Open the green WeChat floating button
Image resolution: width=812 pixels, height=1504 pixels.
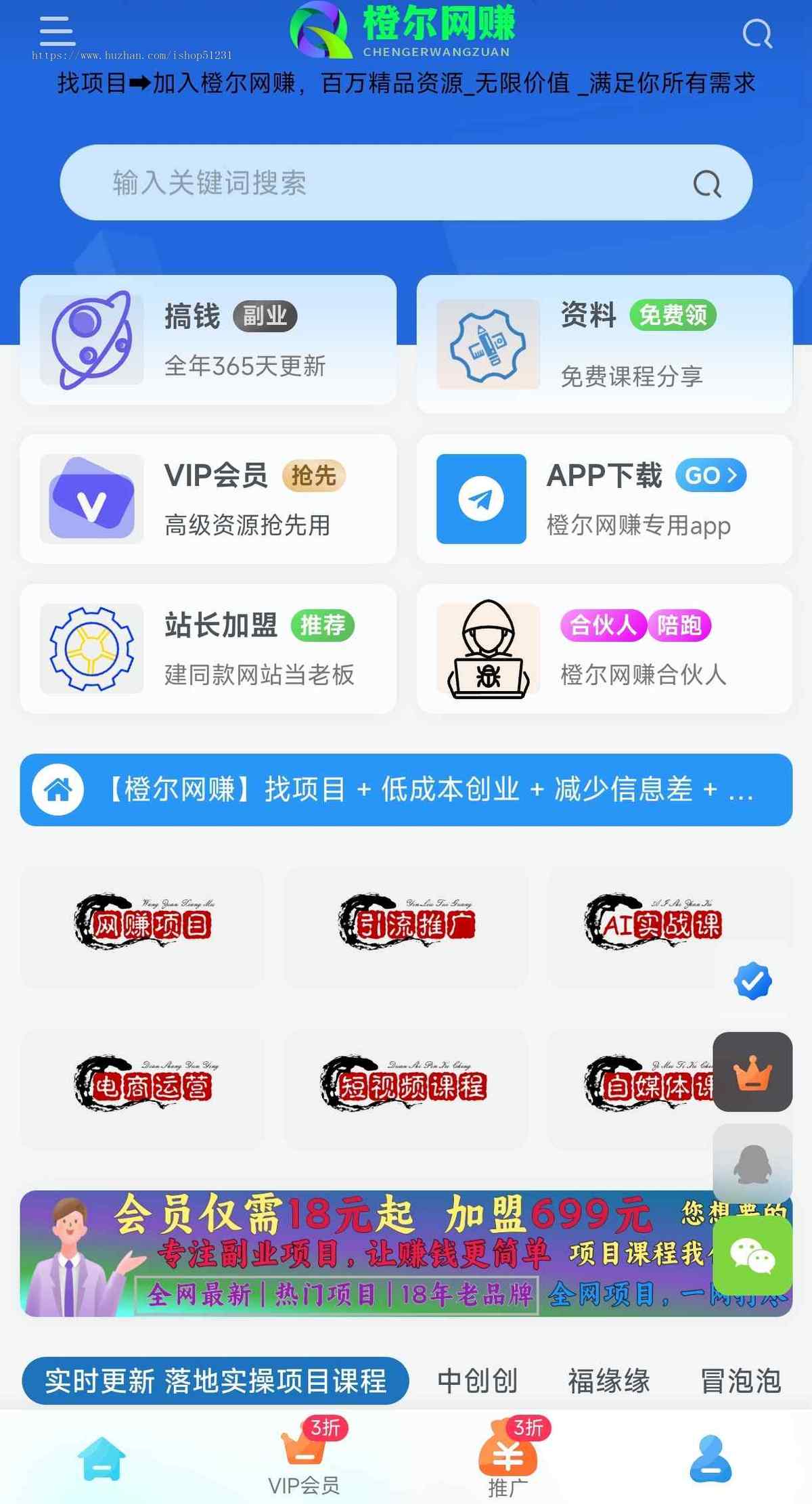pos(752,1256)
